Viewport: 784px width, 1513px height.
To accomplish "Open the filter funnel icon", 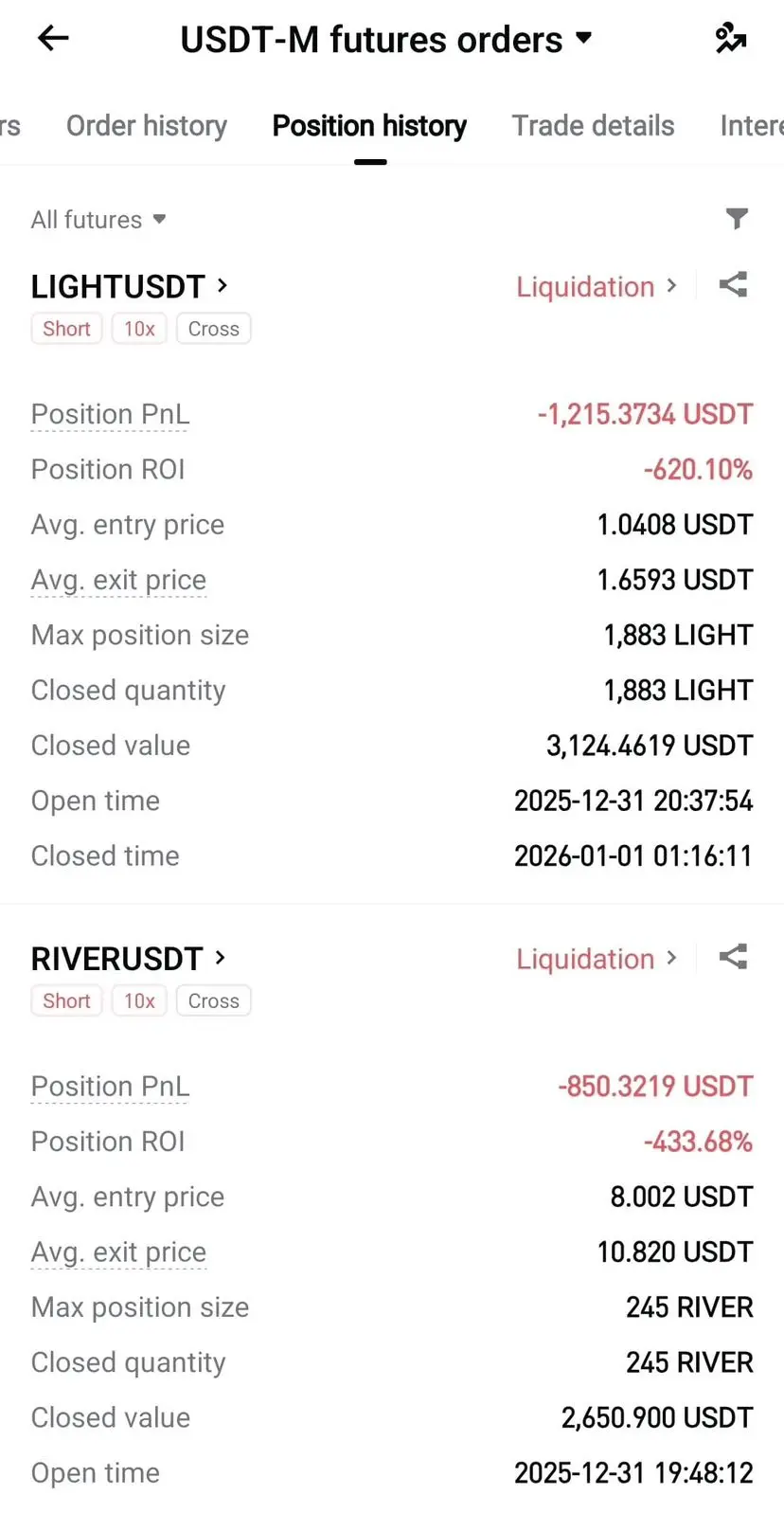I will coord(737,219).
